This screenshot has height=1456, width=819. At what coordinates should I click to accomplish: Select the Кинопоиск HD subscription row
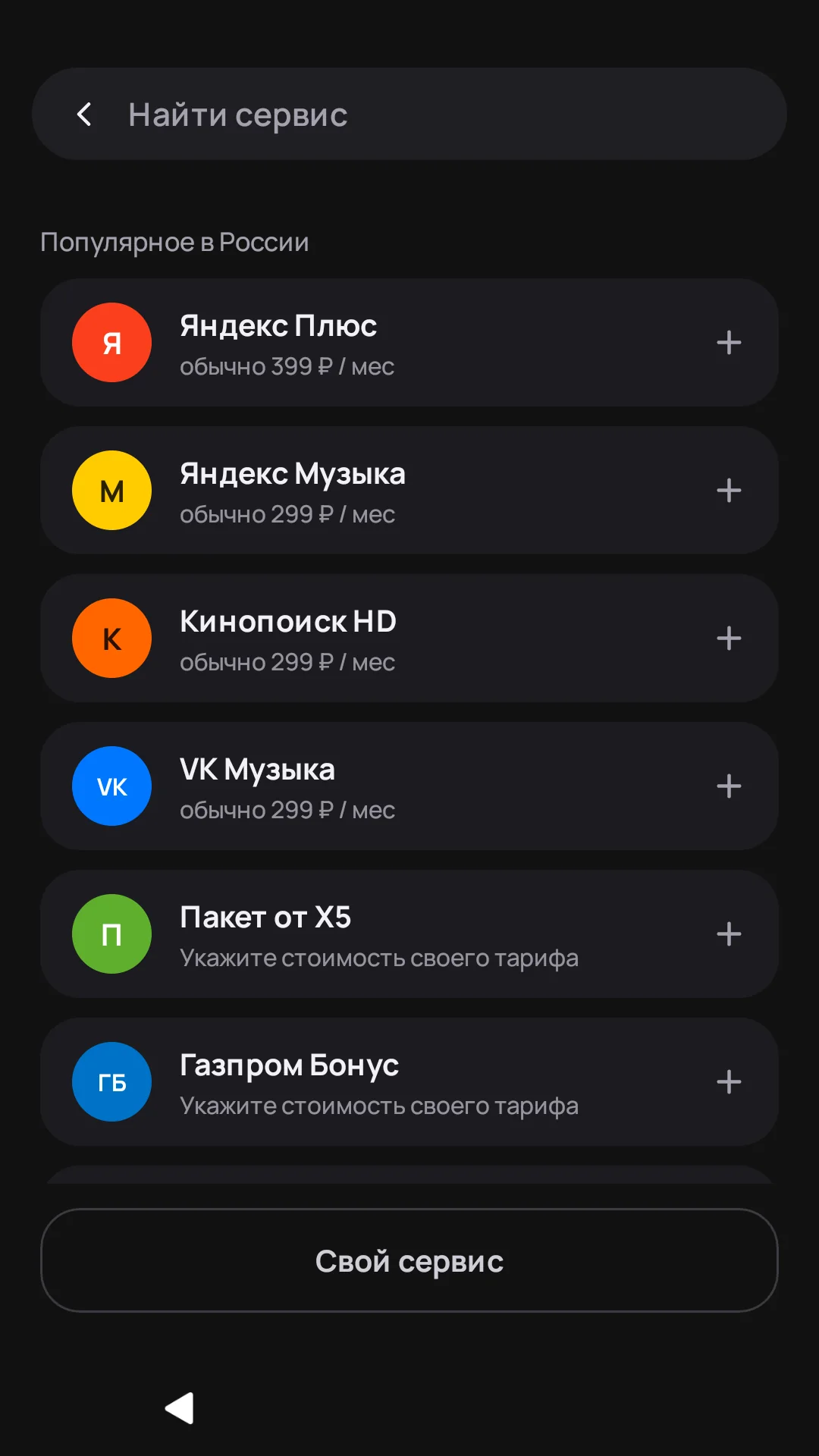[x=409, y=638]
